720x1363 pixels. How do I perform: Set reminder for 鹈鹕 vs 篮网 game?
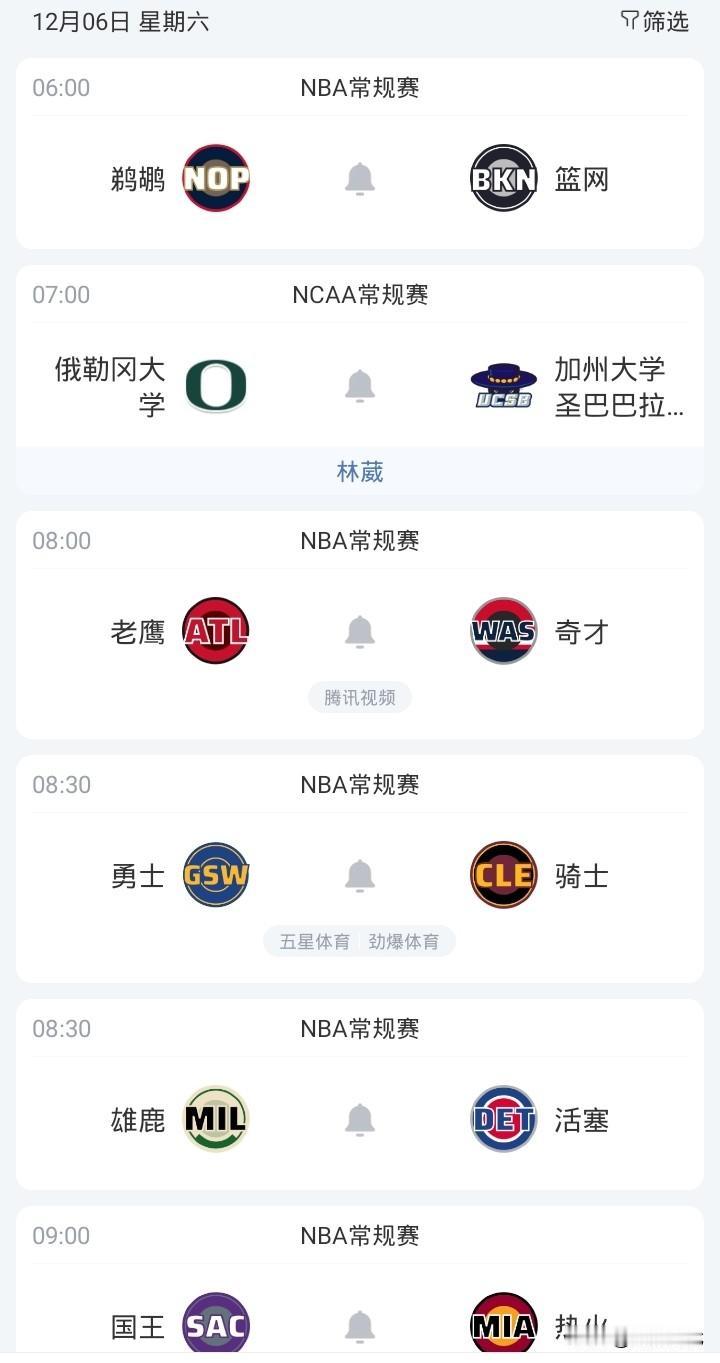(360, 179)
